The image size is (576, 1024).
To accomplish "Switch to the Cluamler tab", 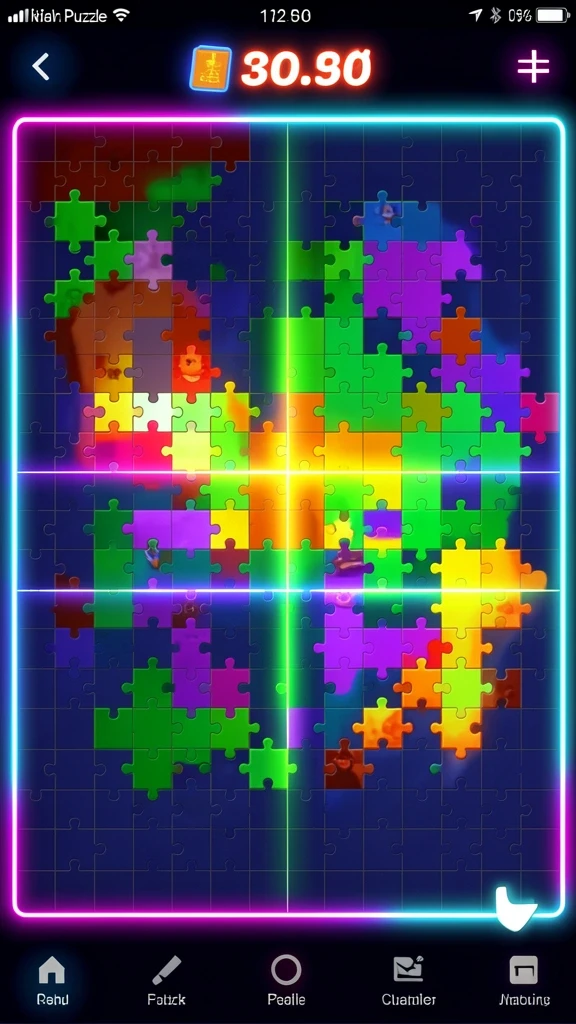I will point(409,980).
